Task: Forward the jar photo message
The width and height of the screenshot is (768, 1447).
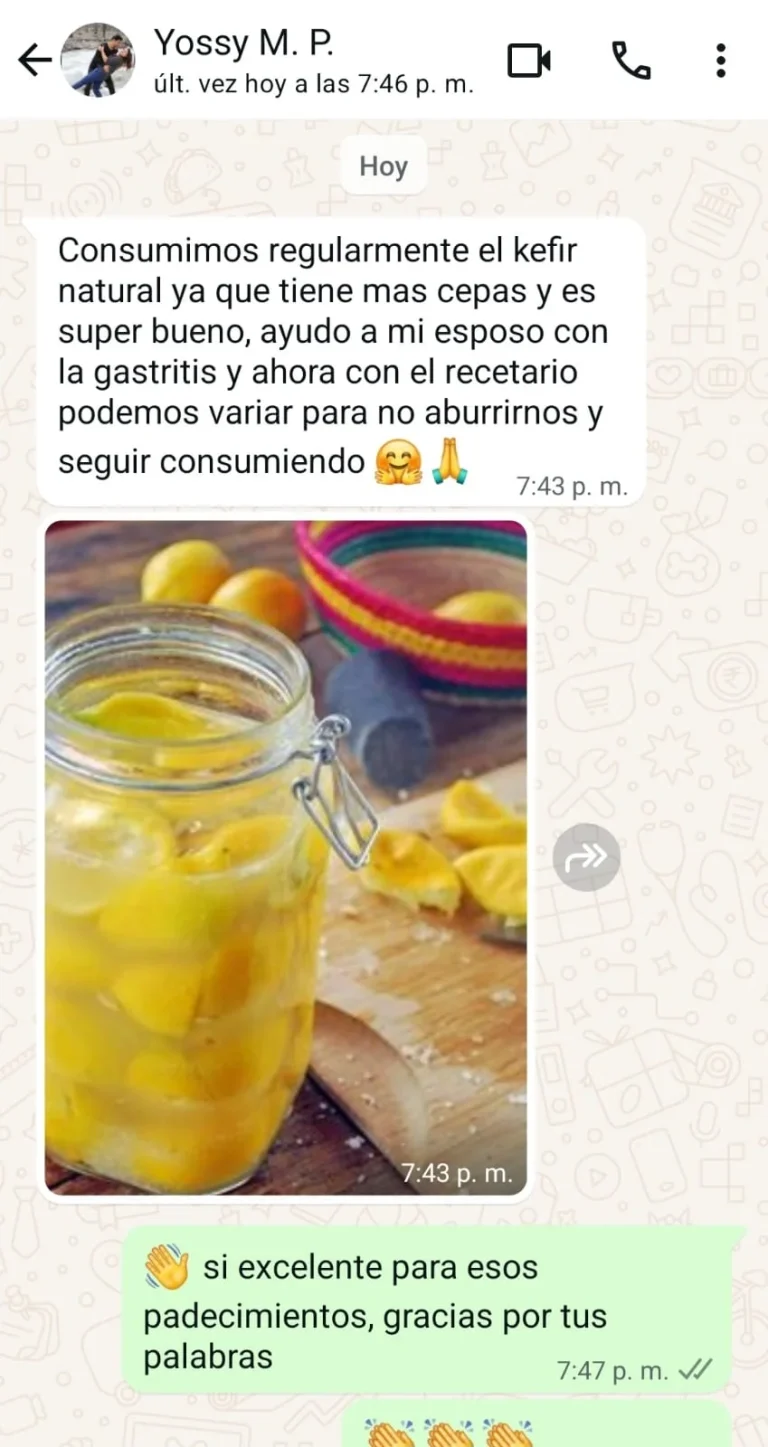Action: pyautogui.click(x=587, y=857)
